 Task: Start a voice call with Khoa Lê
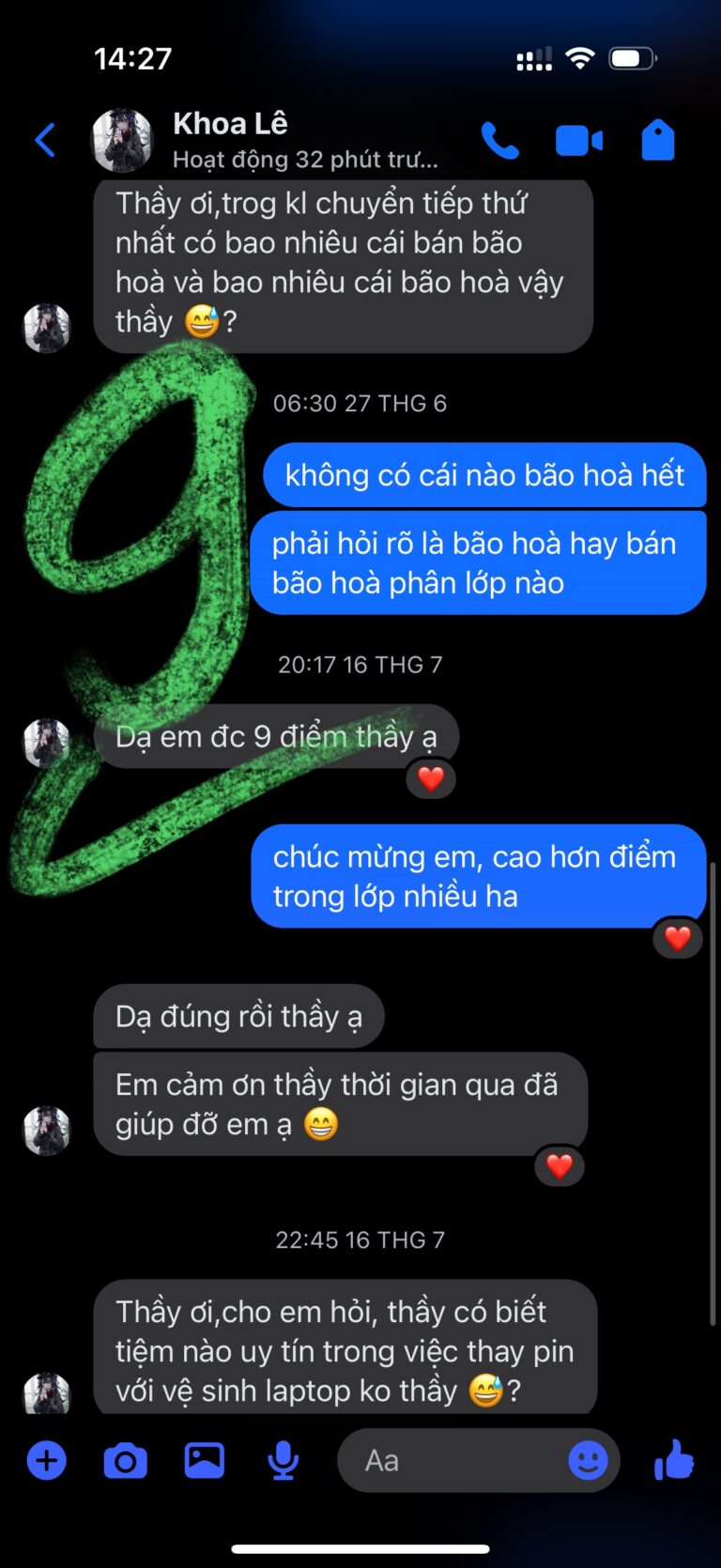(x=499, y=141)
